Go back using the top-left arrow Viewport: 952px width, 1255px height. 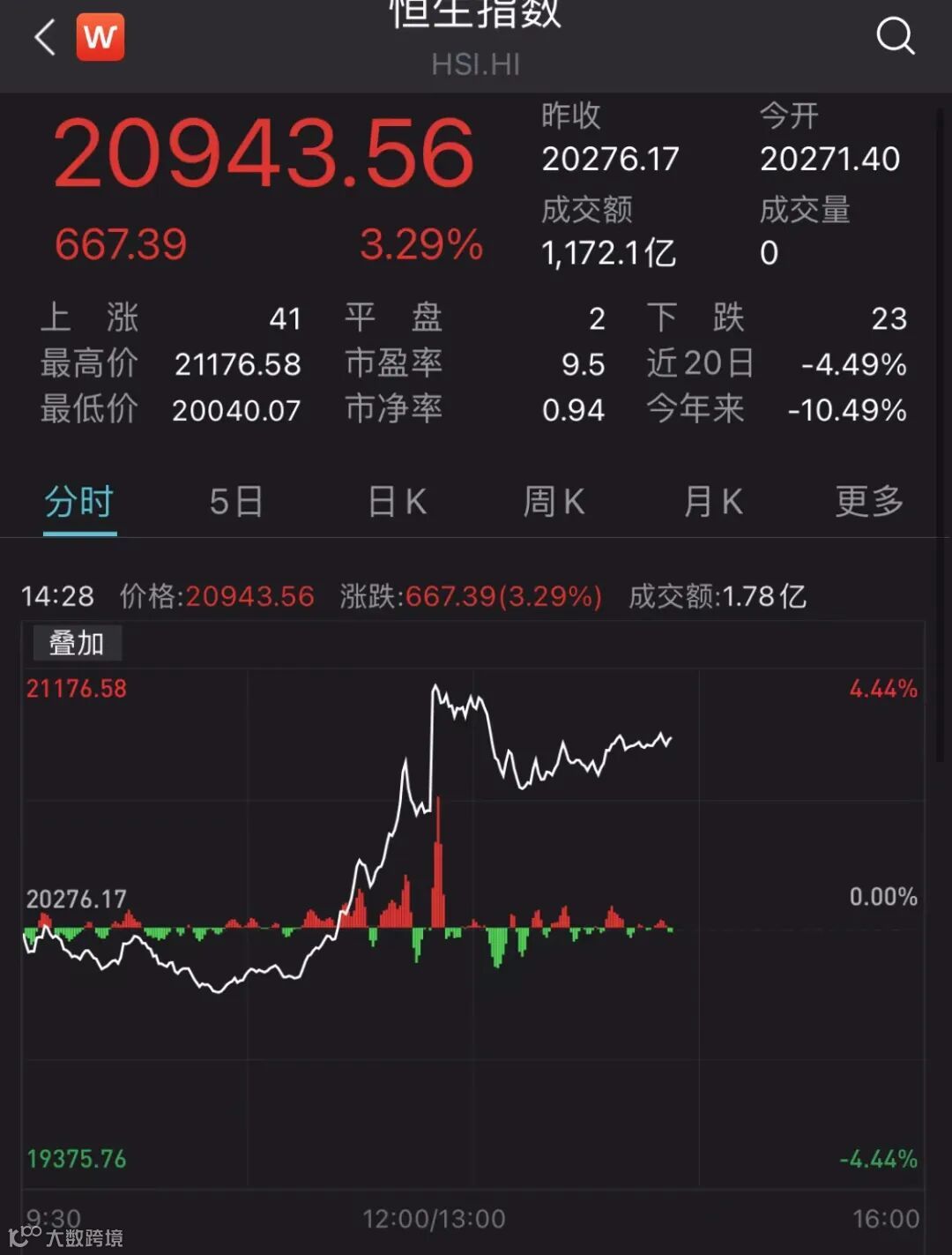tap(45, 38)
